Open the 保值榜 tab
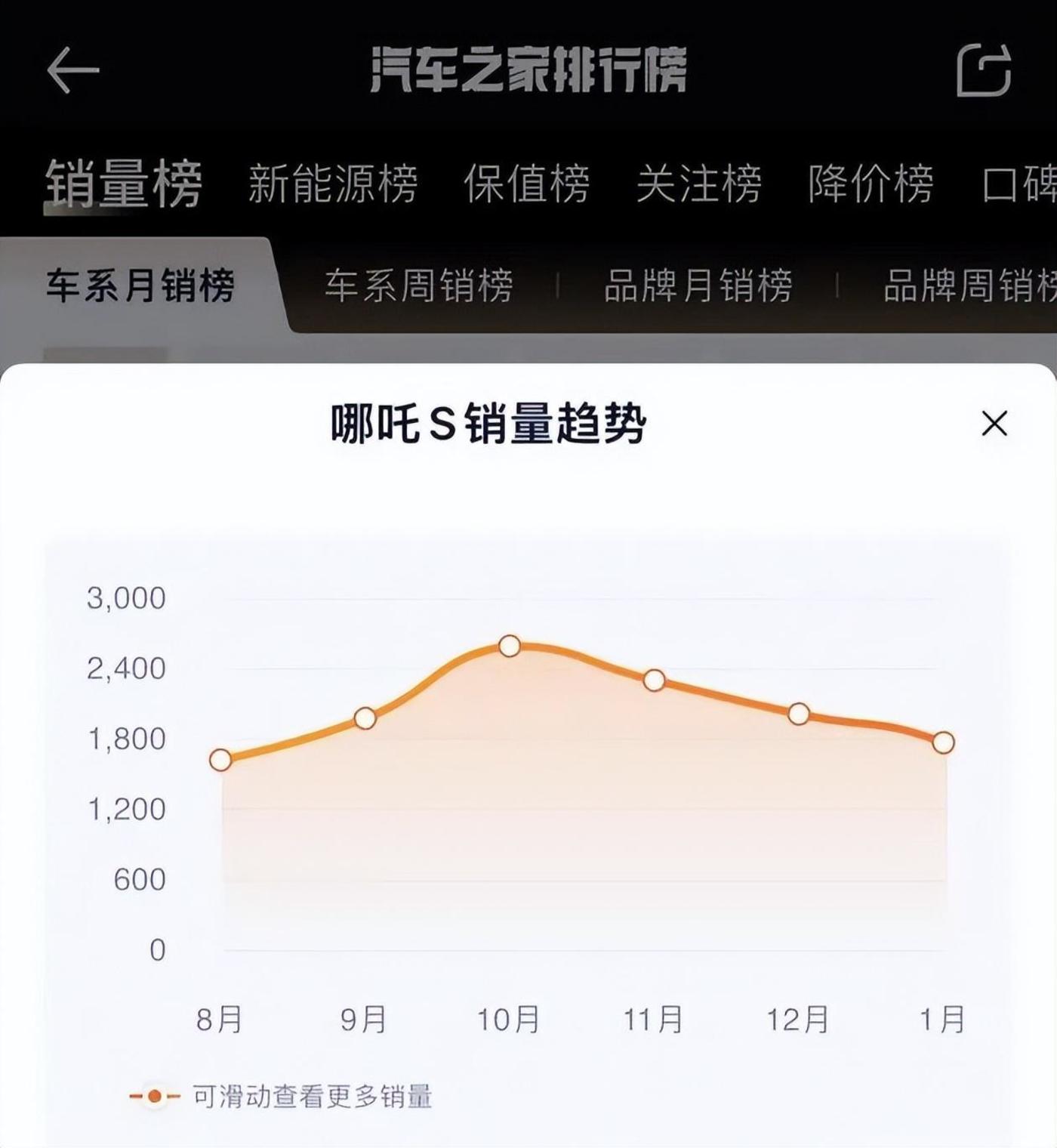Screen dimensions: 1057x1148 (x=526, y=184)
